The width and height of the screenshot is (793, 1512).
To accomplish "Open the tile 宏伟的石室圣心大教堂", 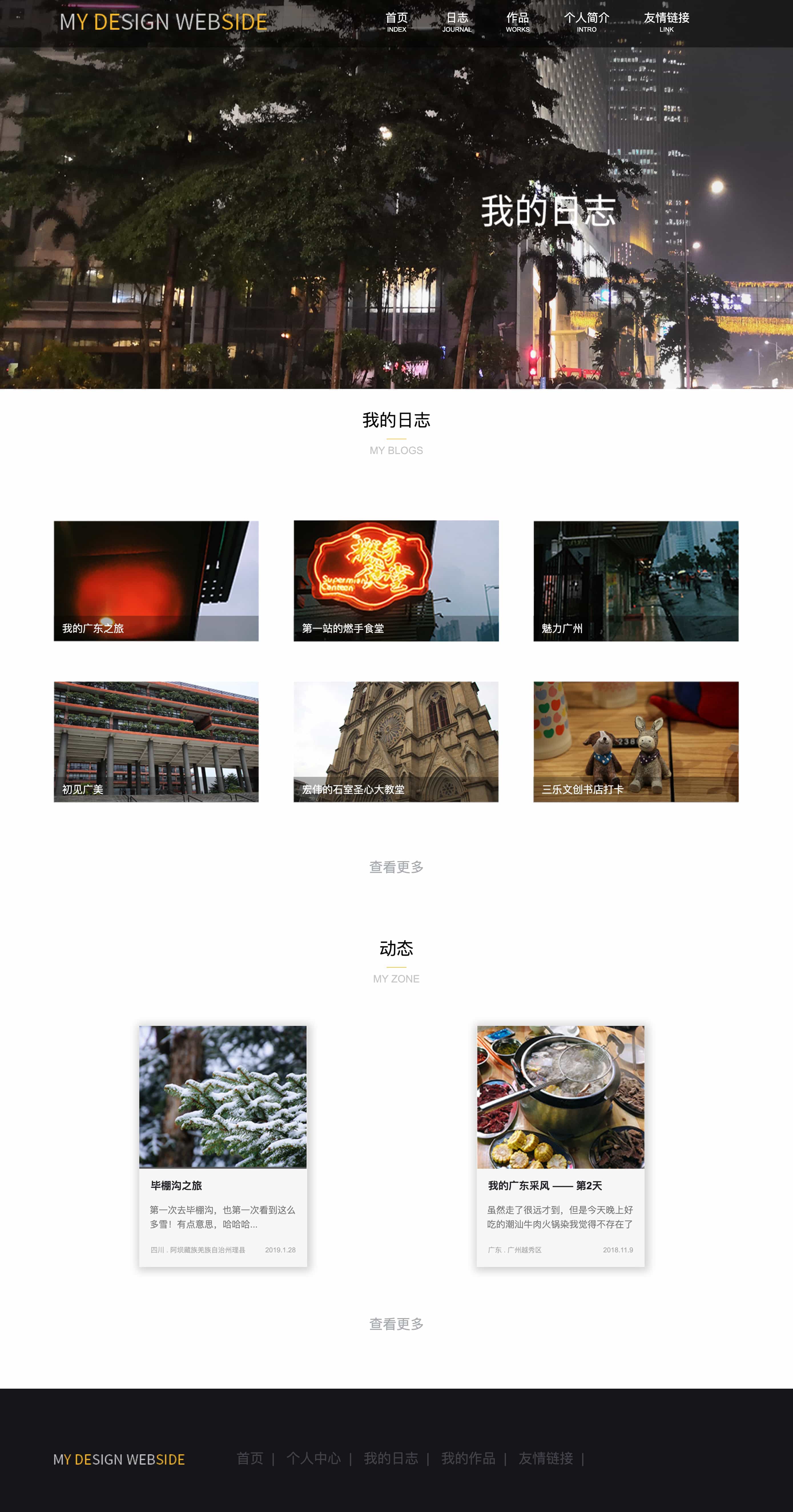I will (x=396, y=741).
